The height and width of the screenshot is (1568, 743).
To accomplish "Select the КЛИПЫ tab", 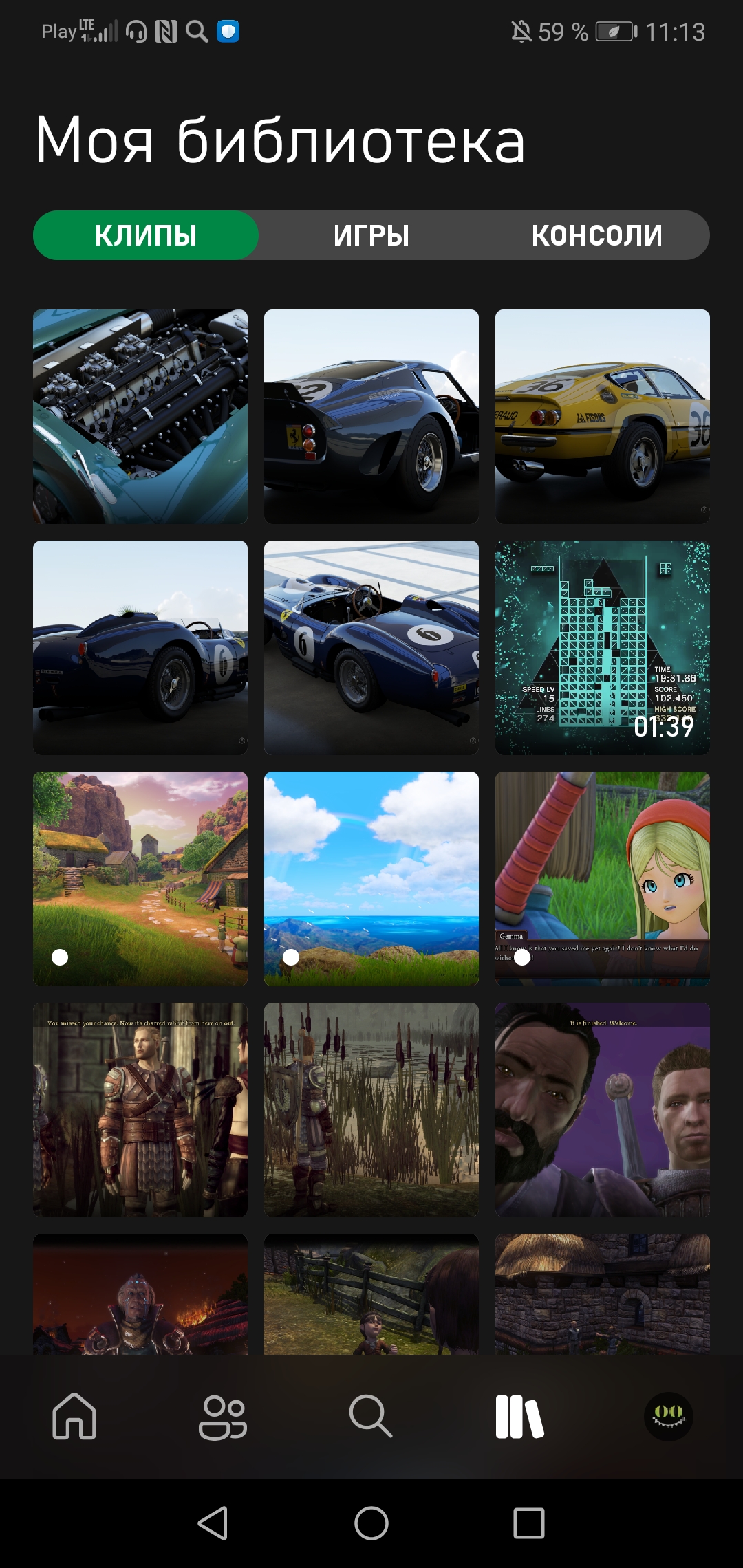I will click(x=146, y=235).
